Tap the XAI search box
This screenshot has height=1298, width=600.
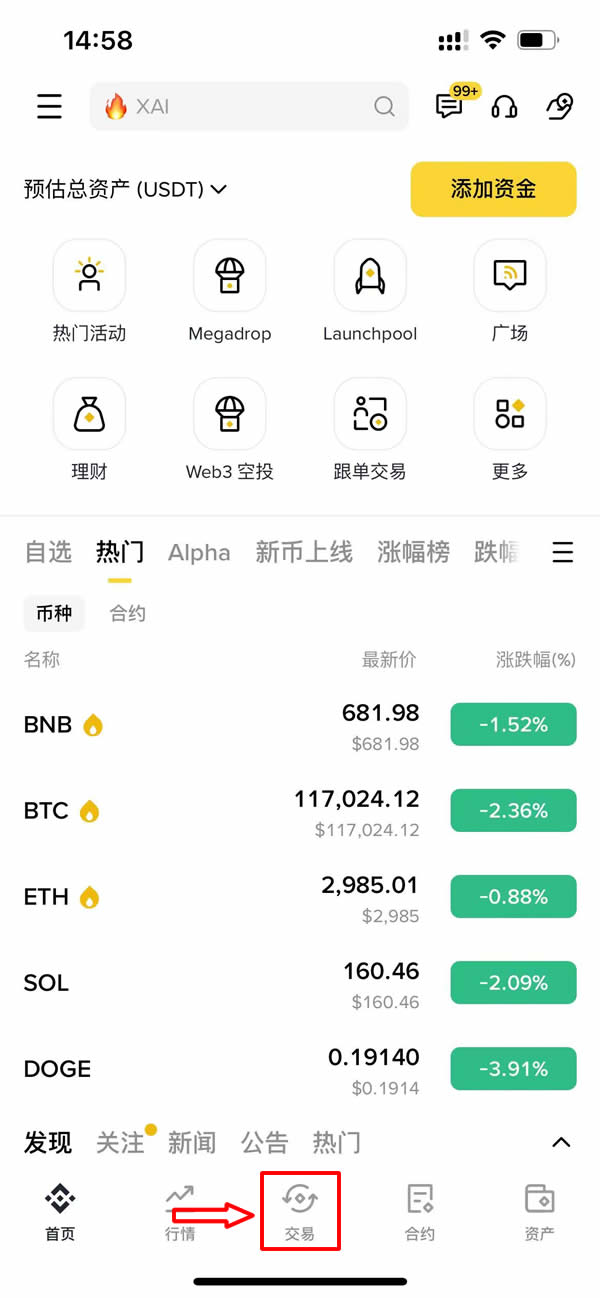pyautogui.click(x=249, y=106)
